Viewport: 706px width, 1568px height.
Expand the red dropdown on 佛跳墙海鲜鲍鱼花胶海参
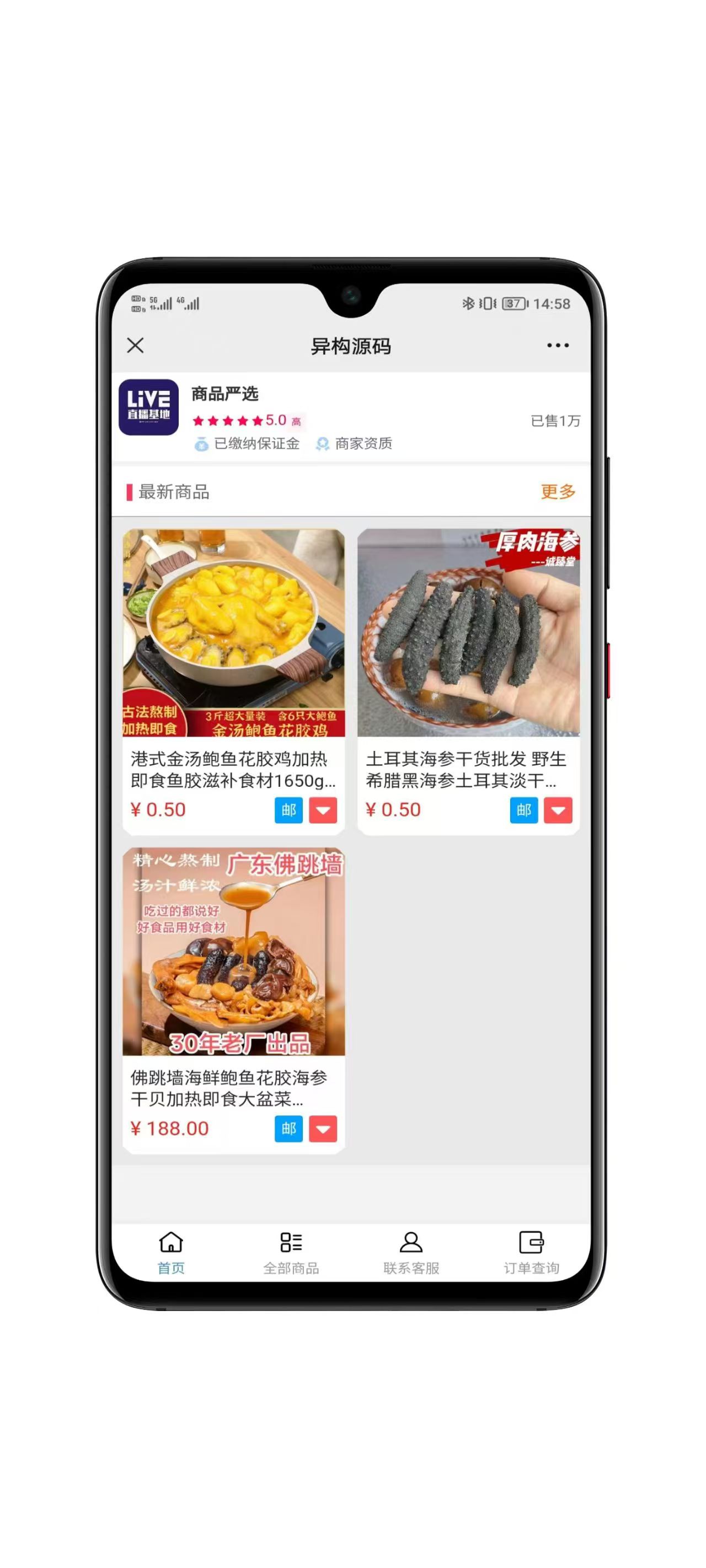[323, 1129]
